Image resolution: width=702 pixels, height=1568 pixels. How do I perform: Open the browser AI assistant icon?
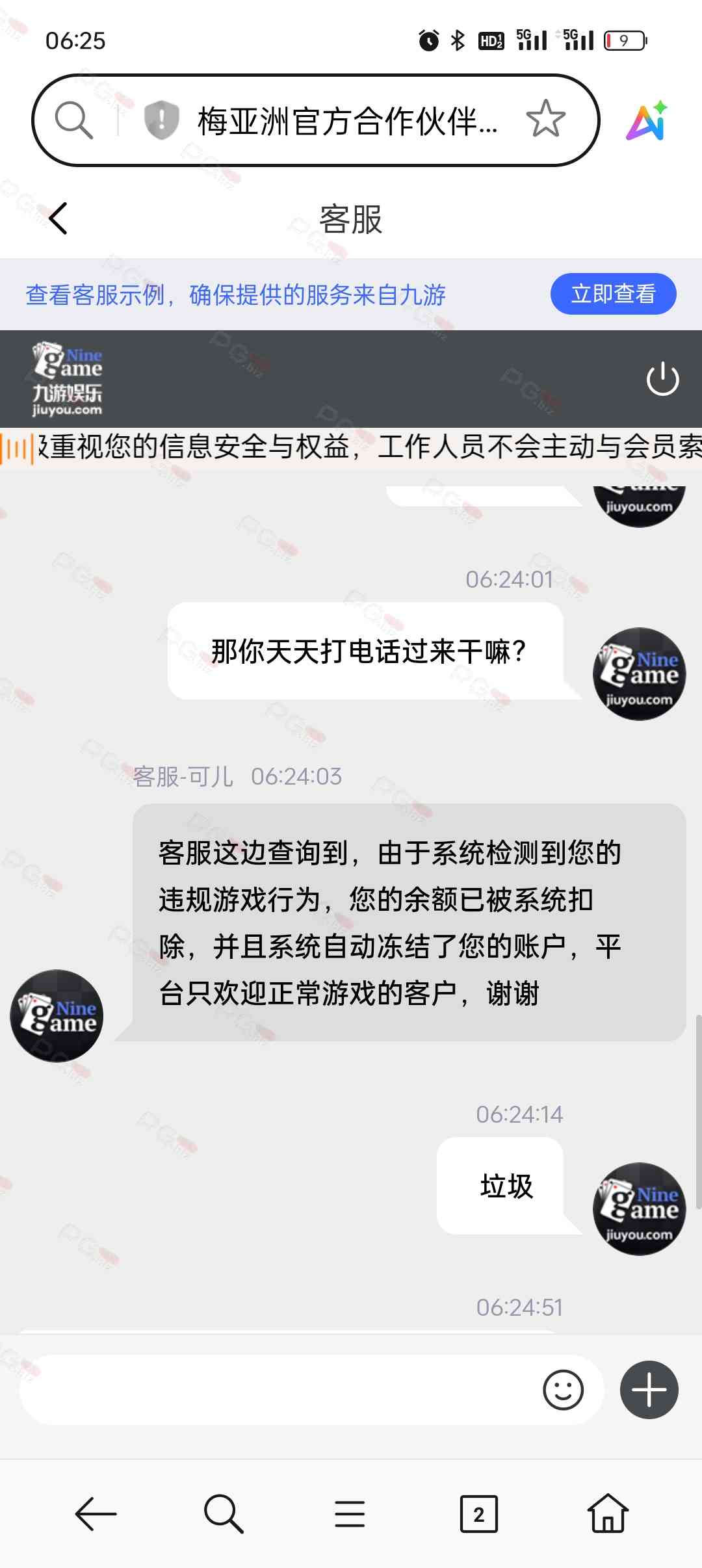click(x=647, y=121)
